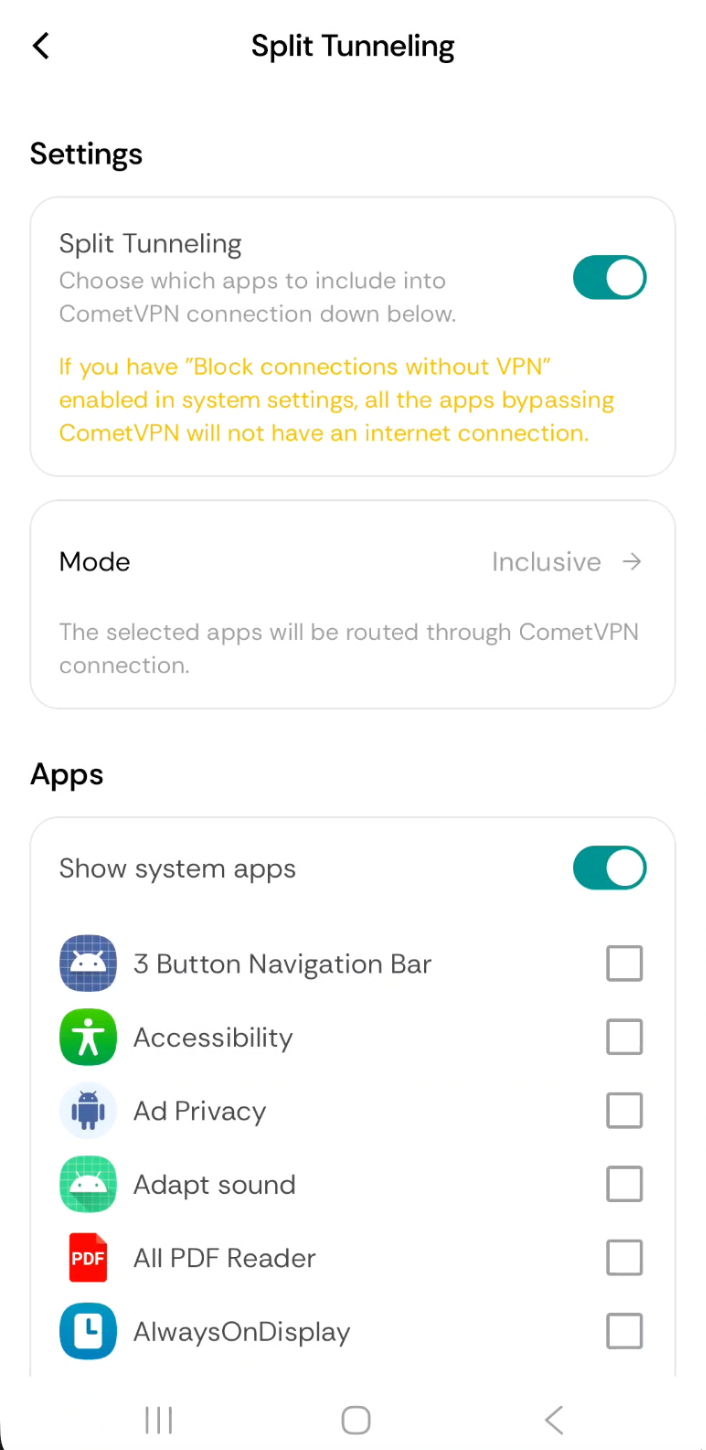Tick the Ad Privacy checkbox

624,1111
